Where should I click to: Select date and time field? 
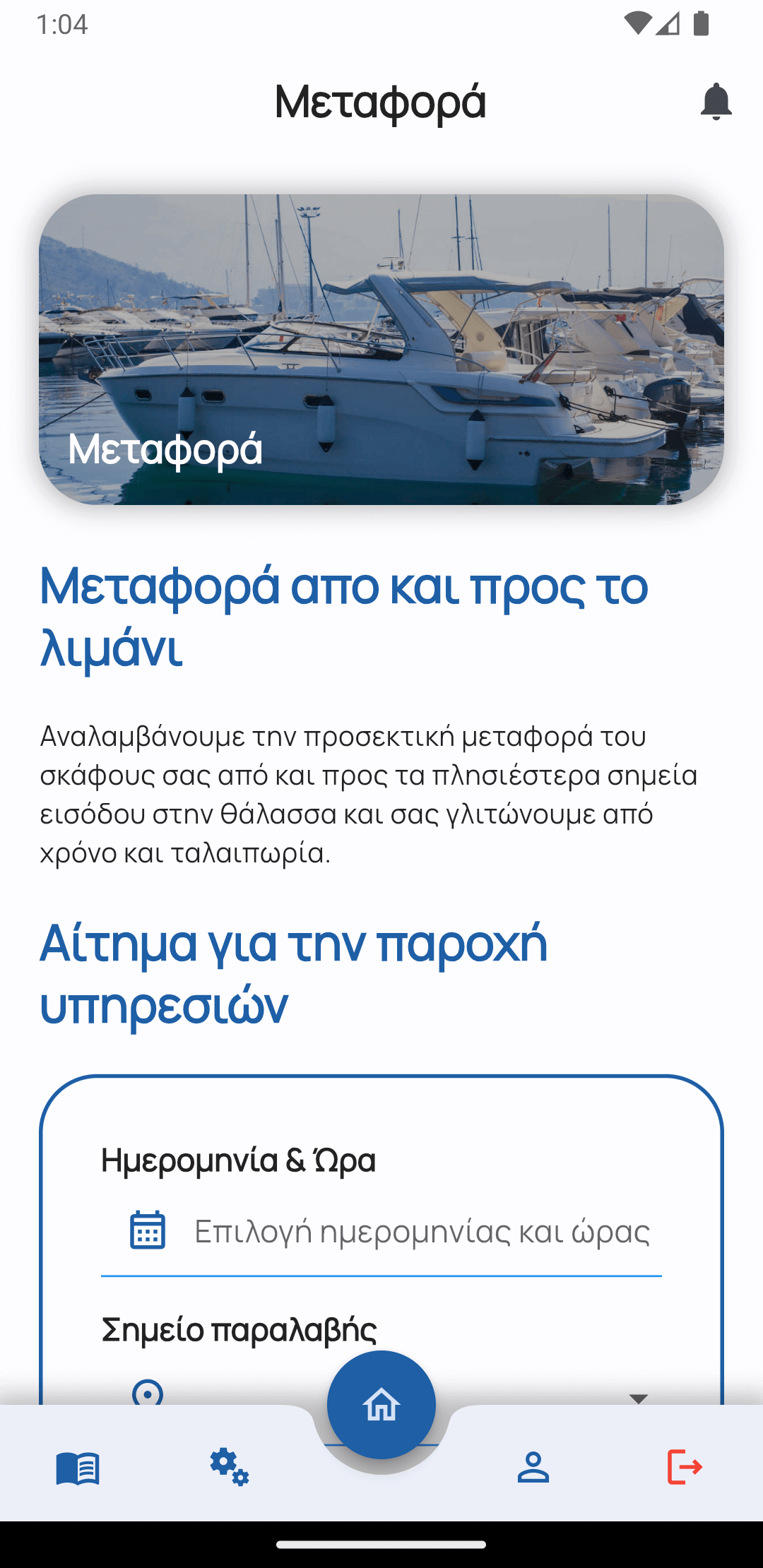tap(421, 1232)
